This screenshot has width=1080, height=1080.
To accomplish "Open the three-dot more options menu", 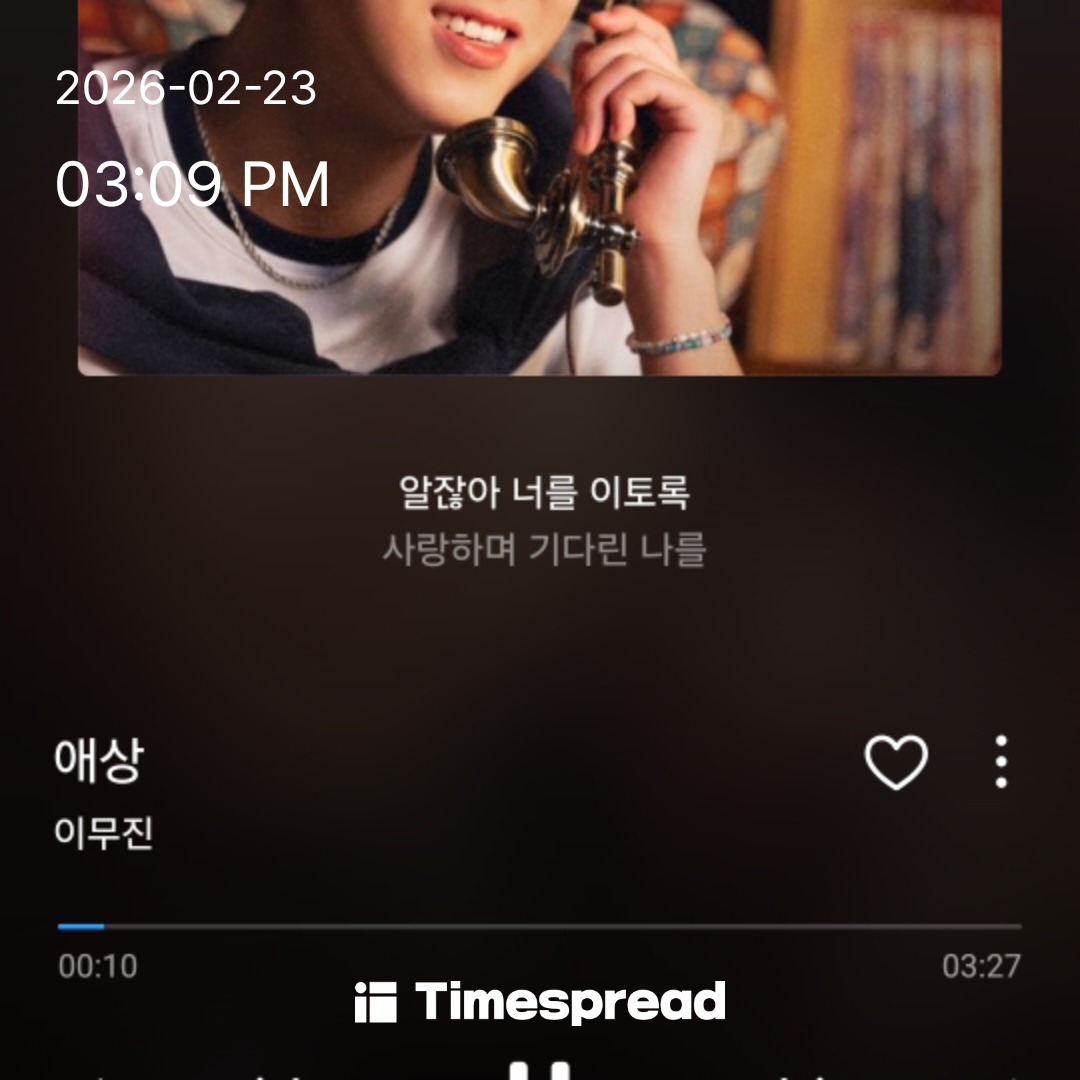I will (x=1001, y=762).
